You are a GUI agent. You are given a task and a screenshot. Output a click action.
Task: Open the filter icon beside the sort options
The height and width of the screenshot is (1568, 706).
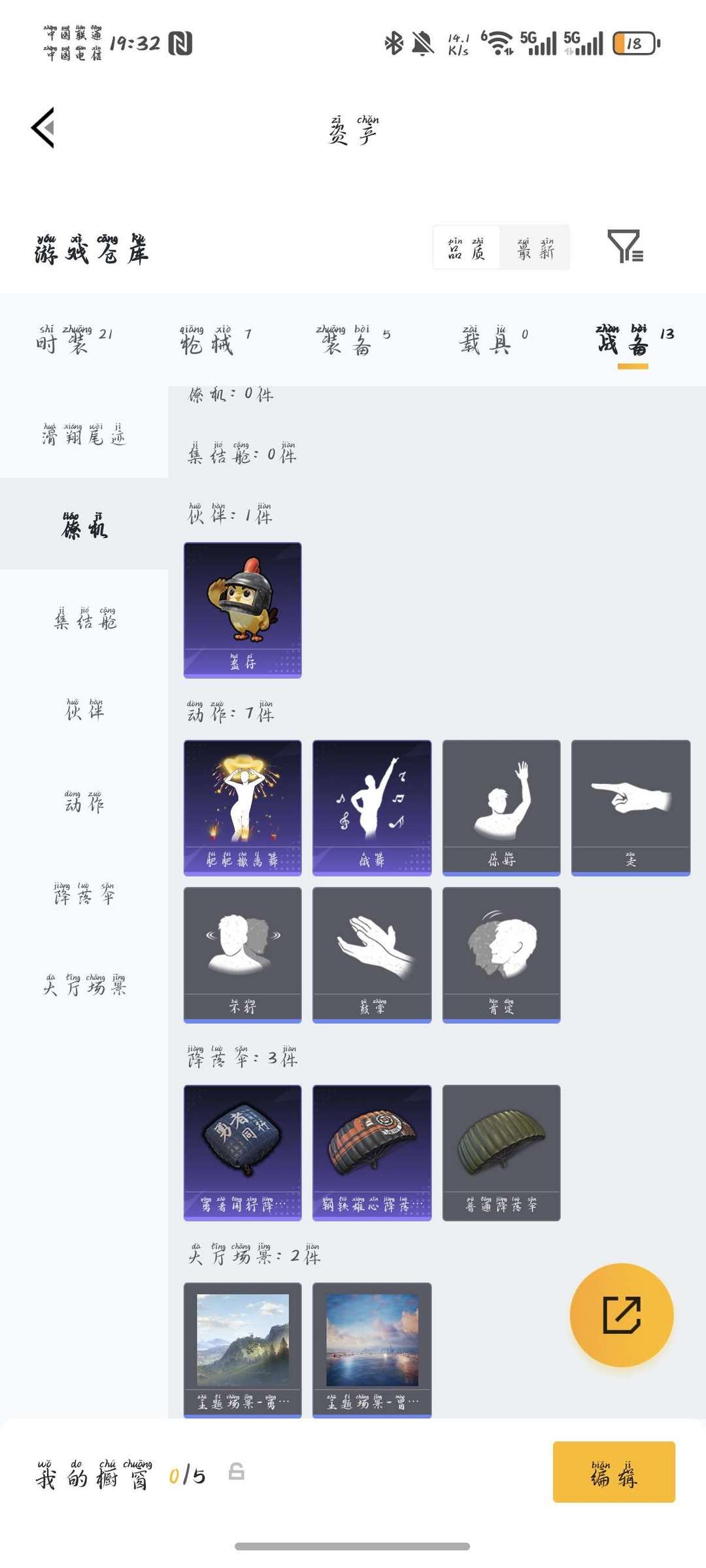[625, 247]
